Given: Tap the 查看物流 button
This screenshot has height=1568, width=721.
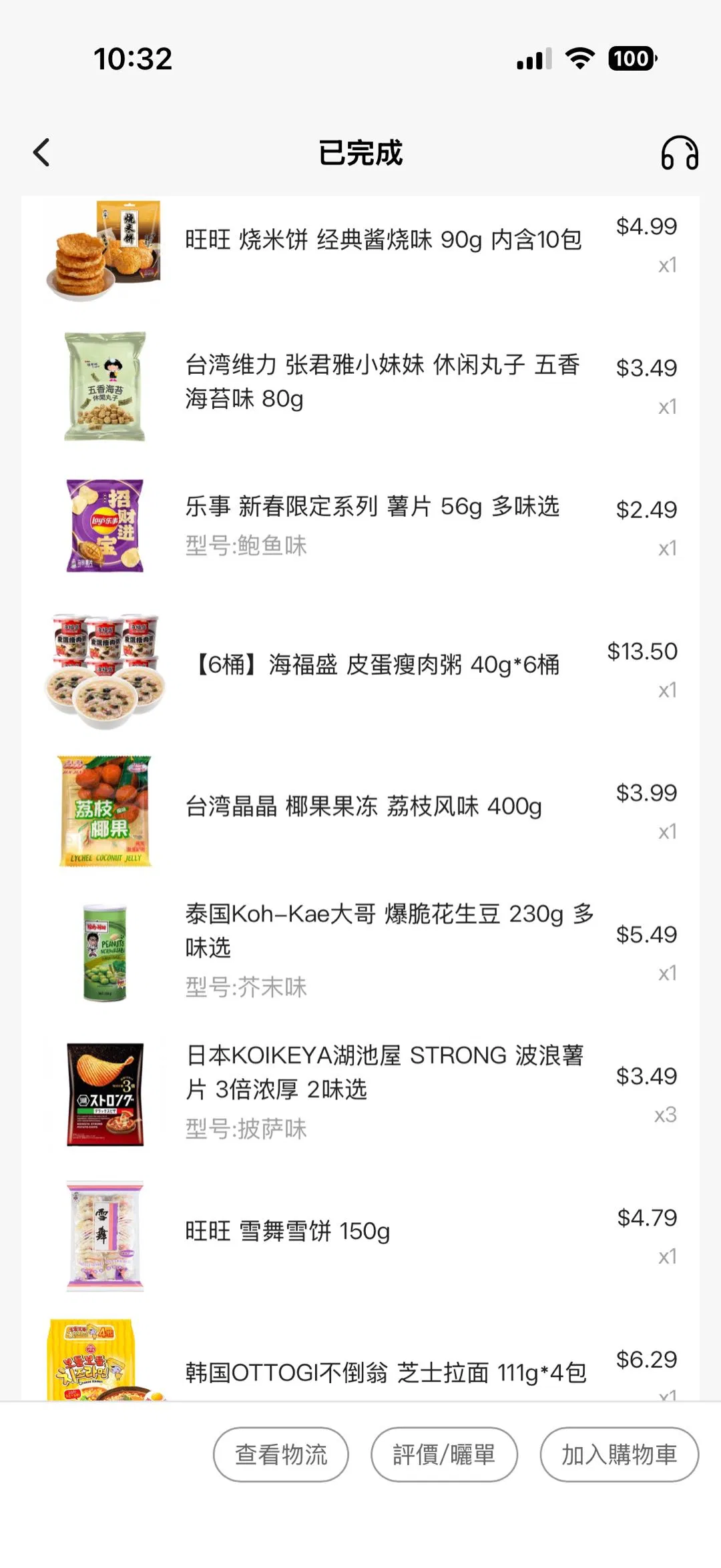Looking at the screenshot, I should (280, 1454).
